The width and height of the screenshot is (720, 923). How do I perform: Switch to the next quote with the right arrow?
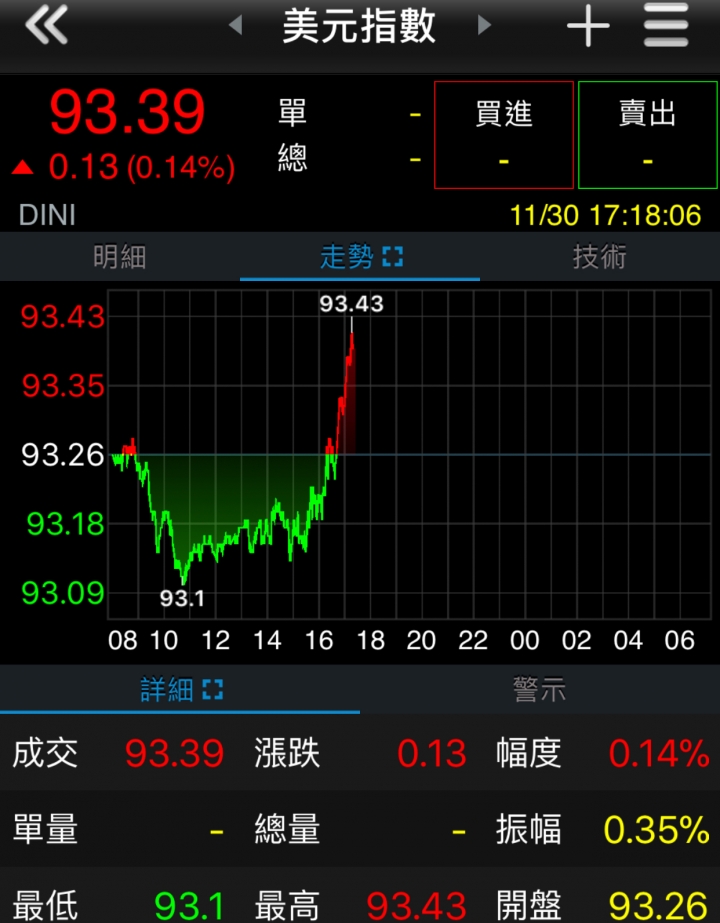pos(484,25)
